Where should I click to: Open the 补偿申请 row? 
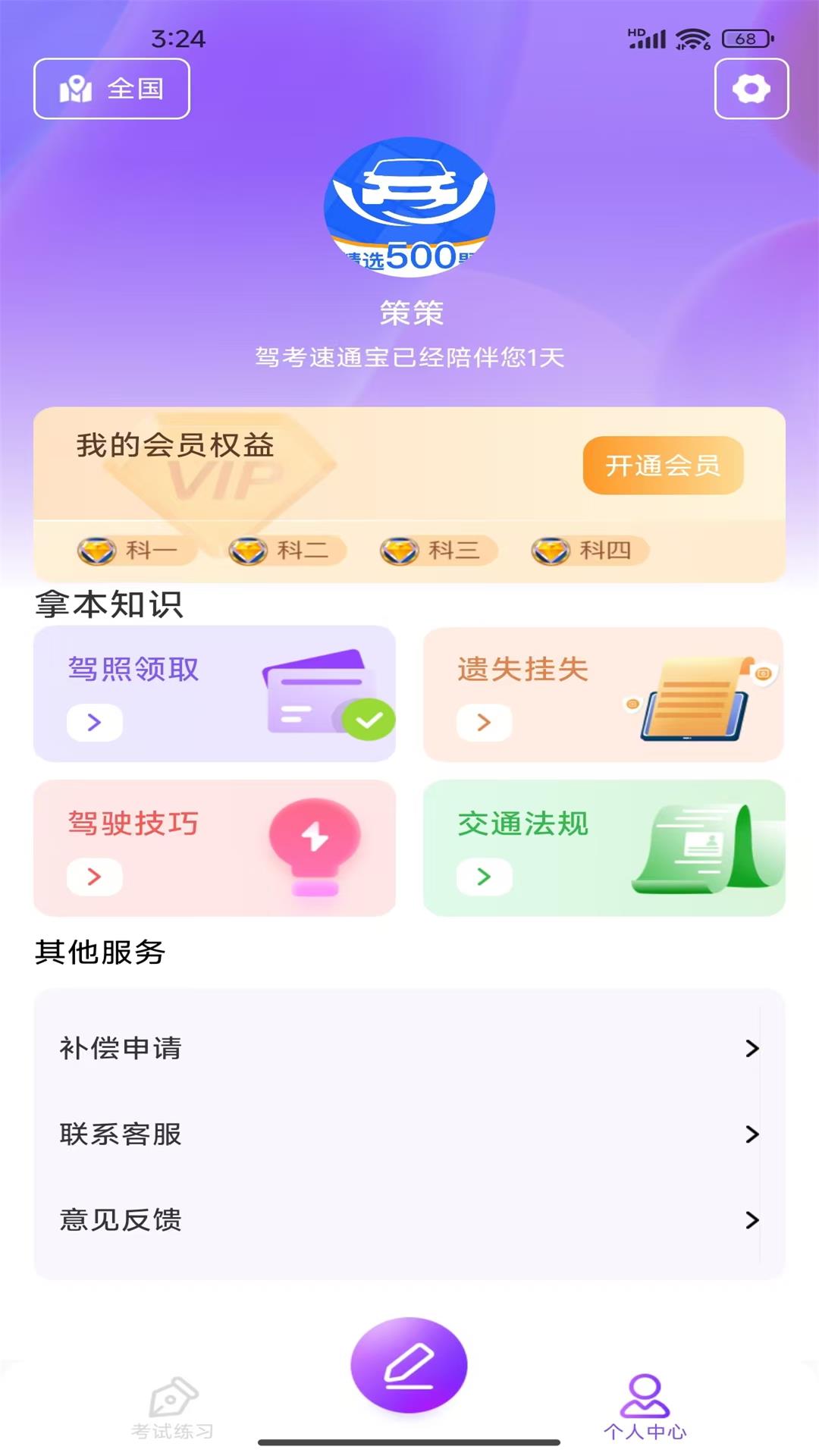point(409,1048)
